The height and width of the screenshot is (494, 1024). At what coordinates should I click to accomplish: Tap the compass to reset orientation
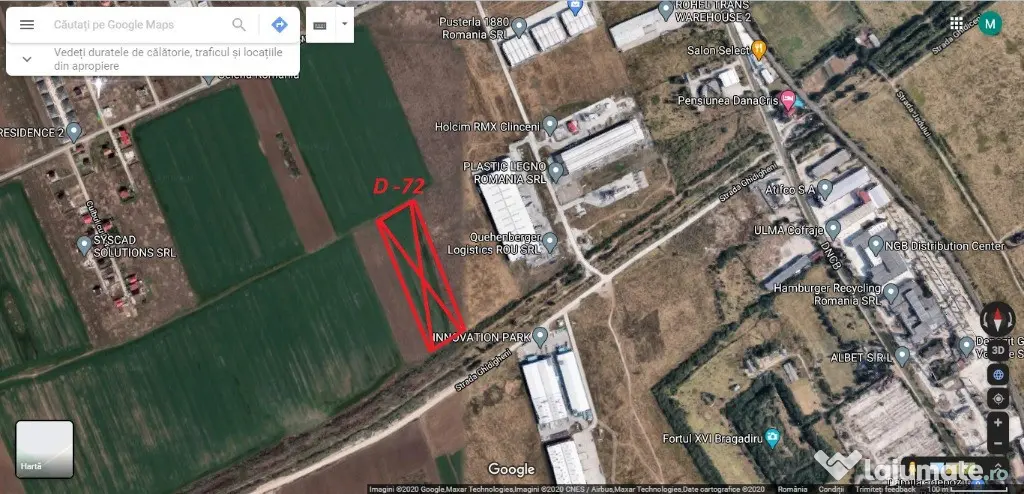pos(998,319)
